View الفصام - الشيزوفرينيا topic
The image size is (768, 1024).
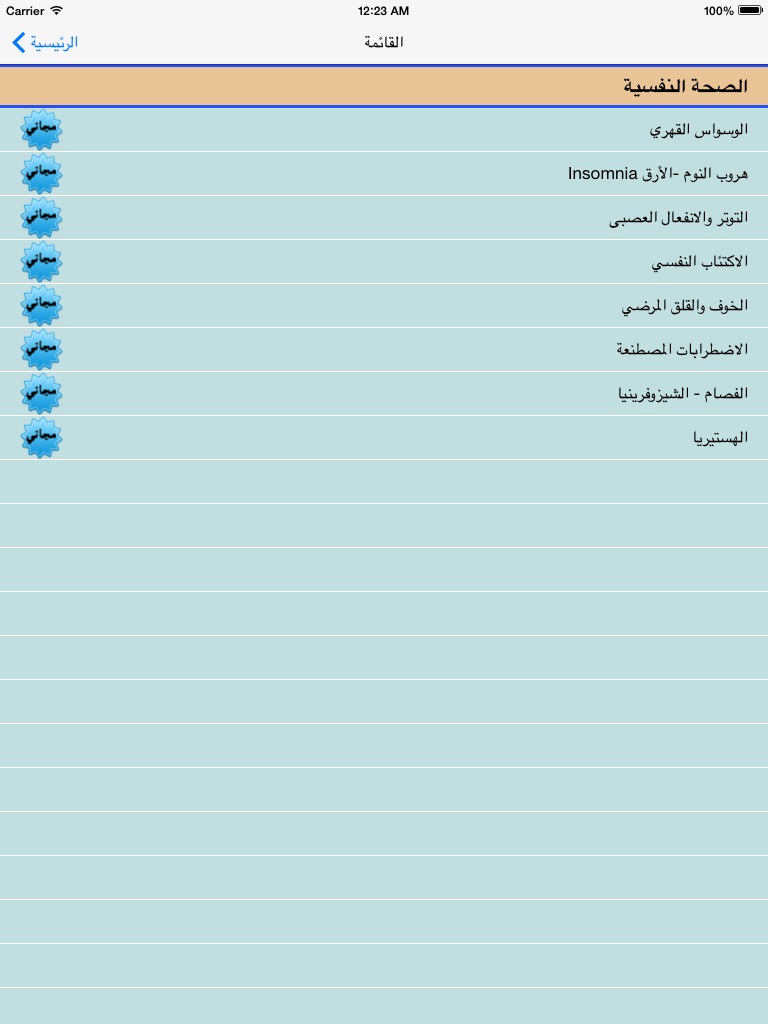click(384, 394)
